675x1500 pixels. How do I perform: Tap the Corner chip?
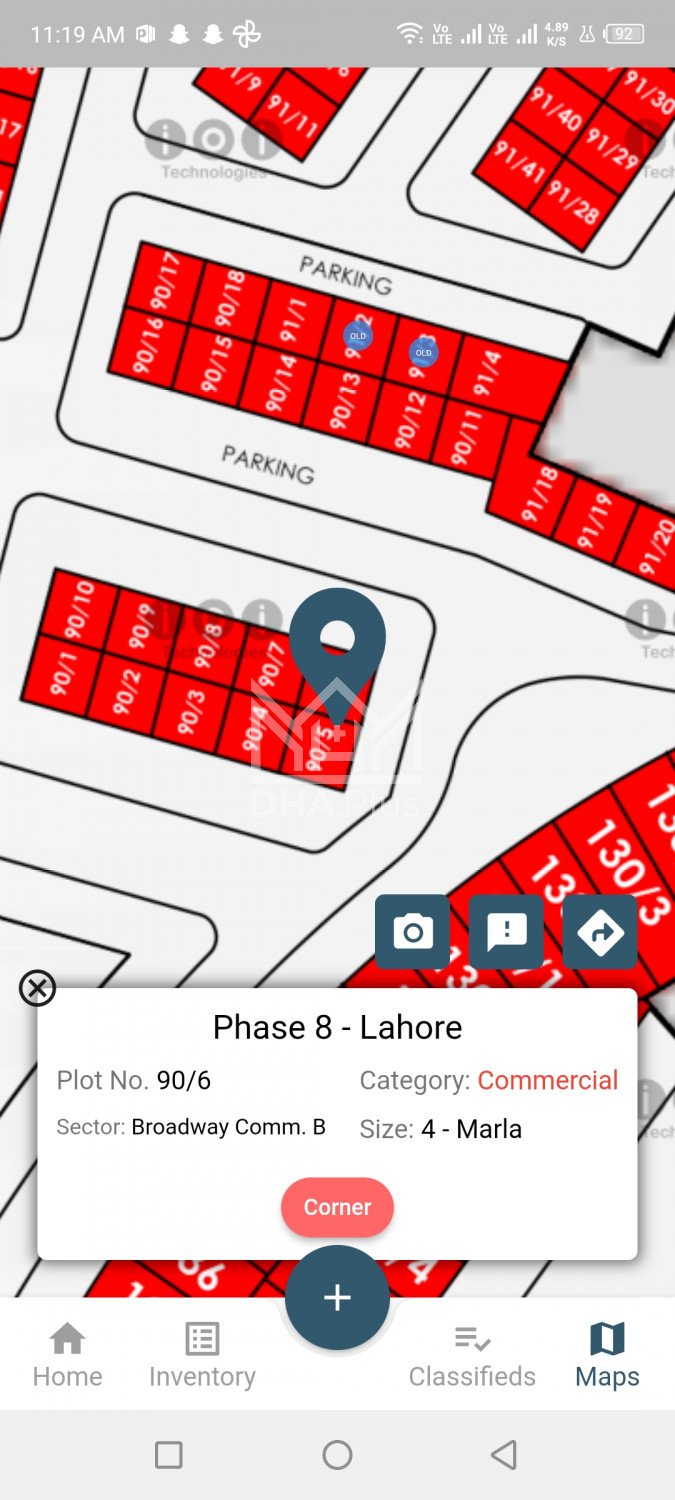(x=337, y=1207)
